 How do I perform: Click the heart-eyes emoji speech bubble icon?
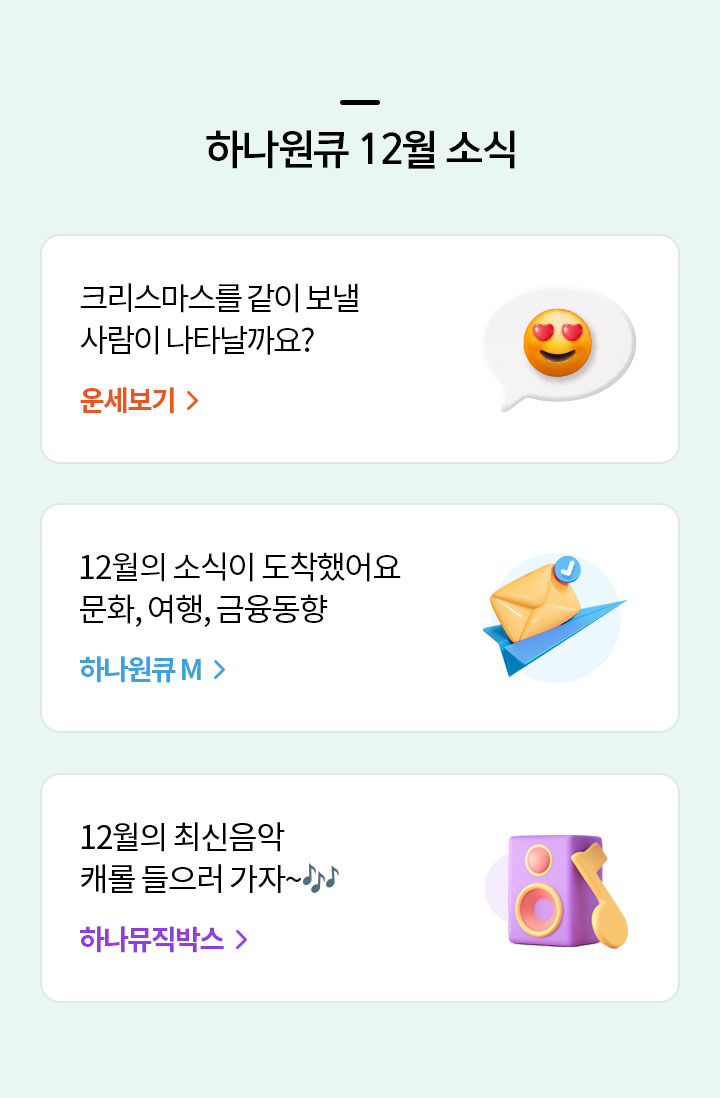tap(559, 343)
